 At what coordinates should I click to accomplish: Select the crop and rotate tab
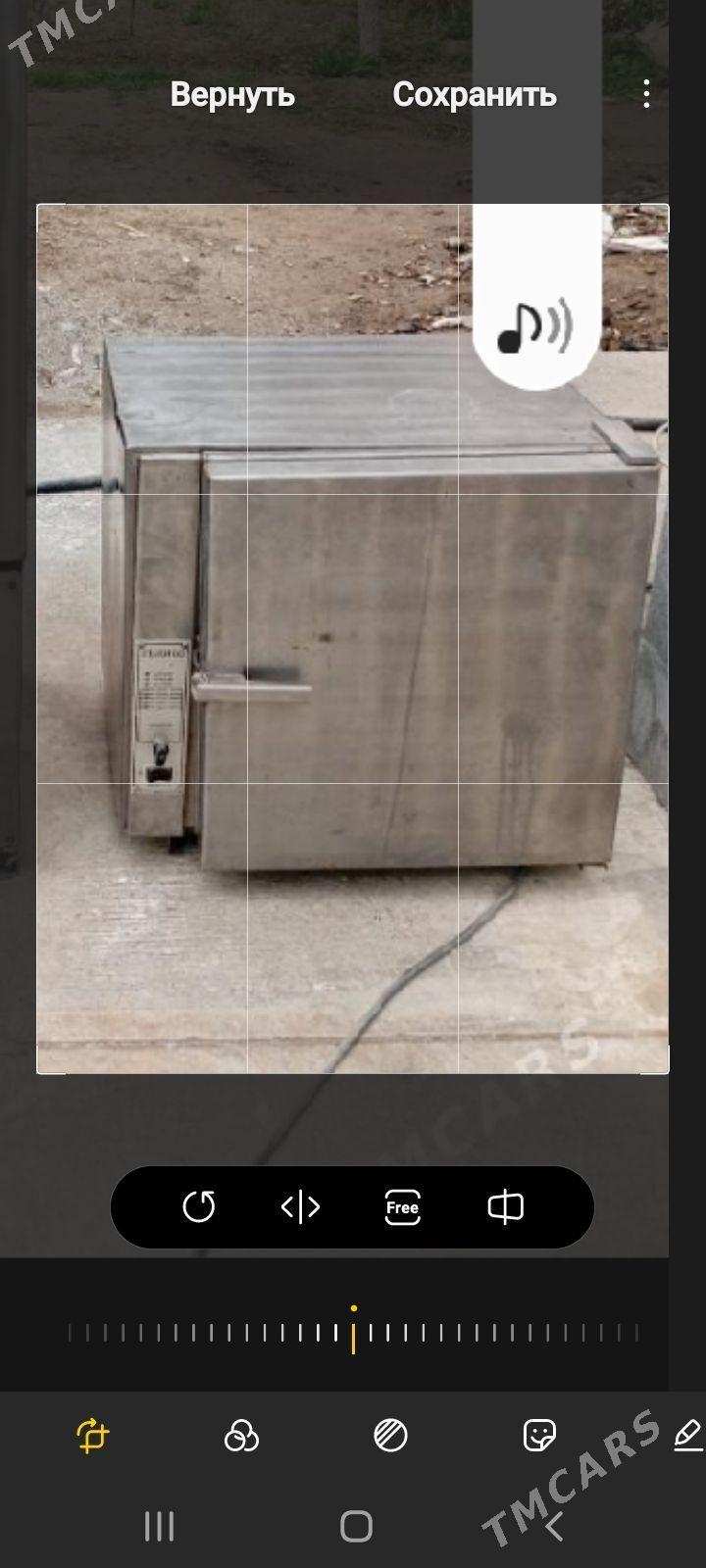coord(93,1436)
